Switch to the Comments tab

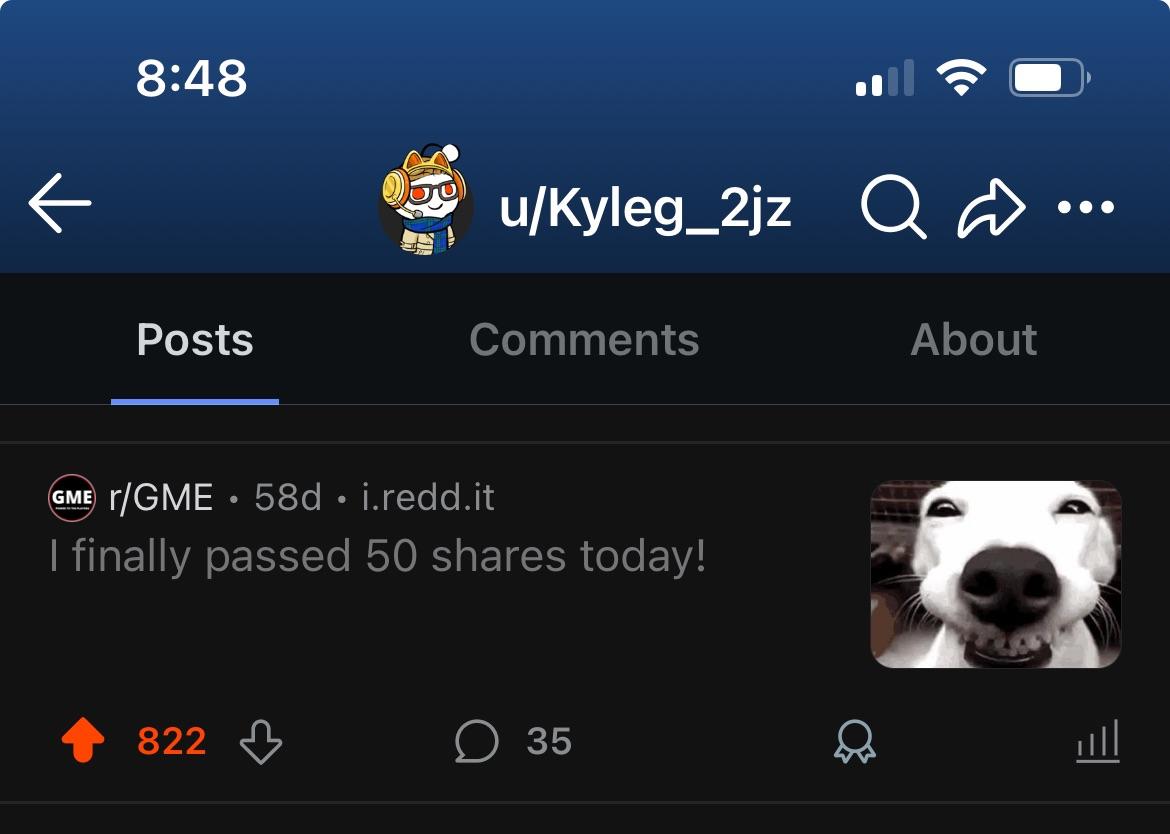click(584, 340)
